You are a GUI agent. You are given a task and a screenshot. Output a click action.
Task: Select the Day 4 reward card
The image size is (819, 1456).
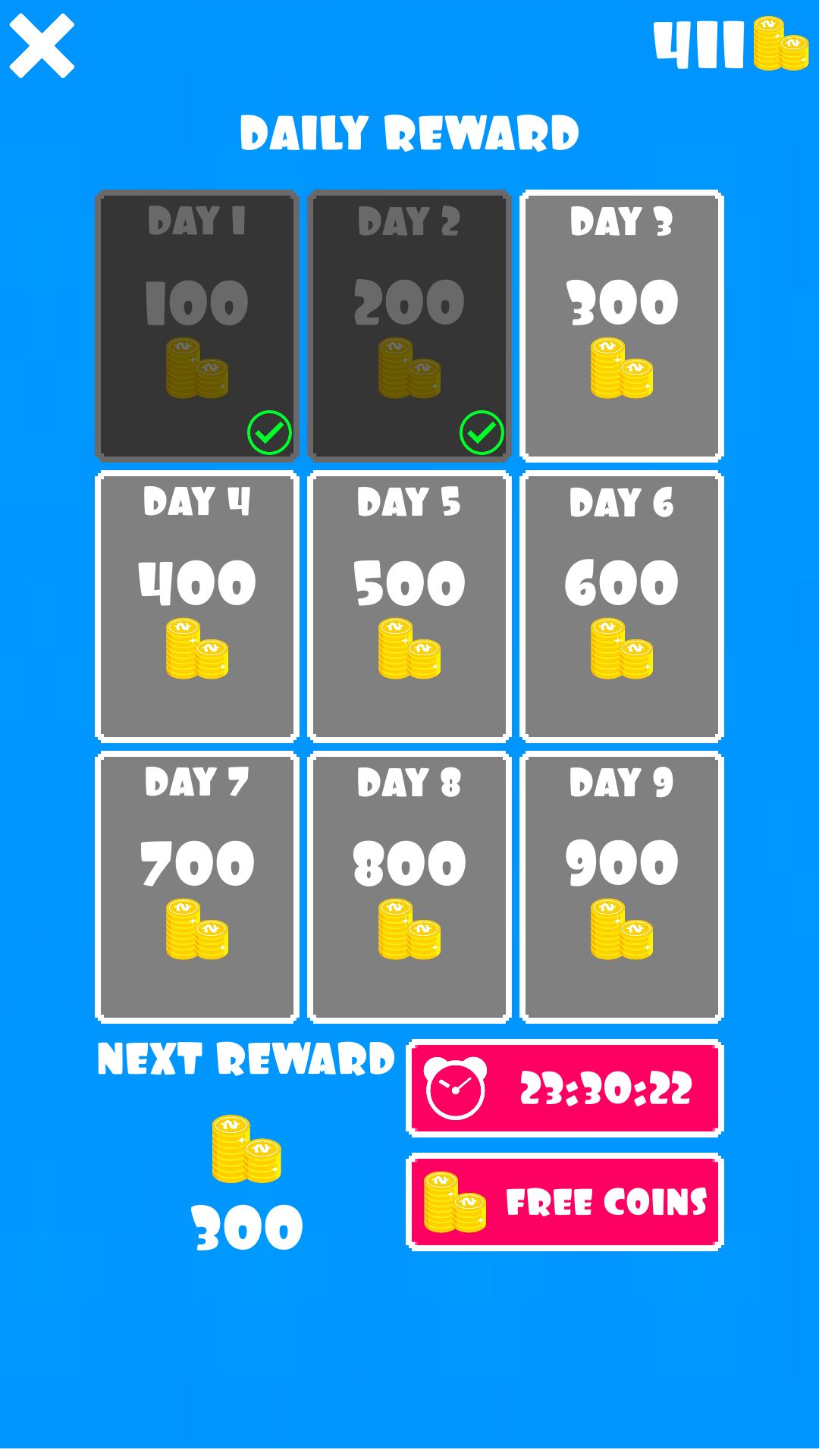click(197, 607)
